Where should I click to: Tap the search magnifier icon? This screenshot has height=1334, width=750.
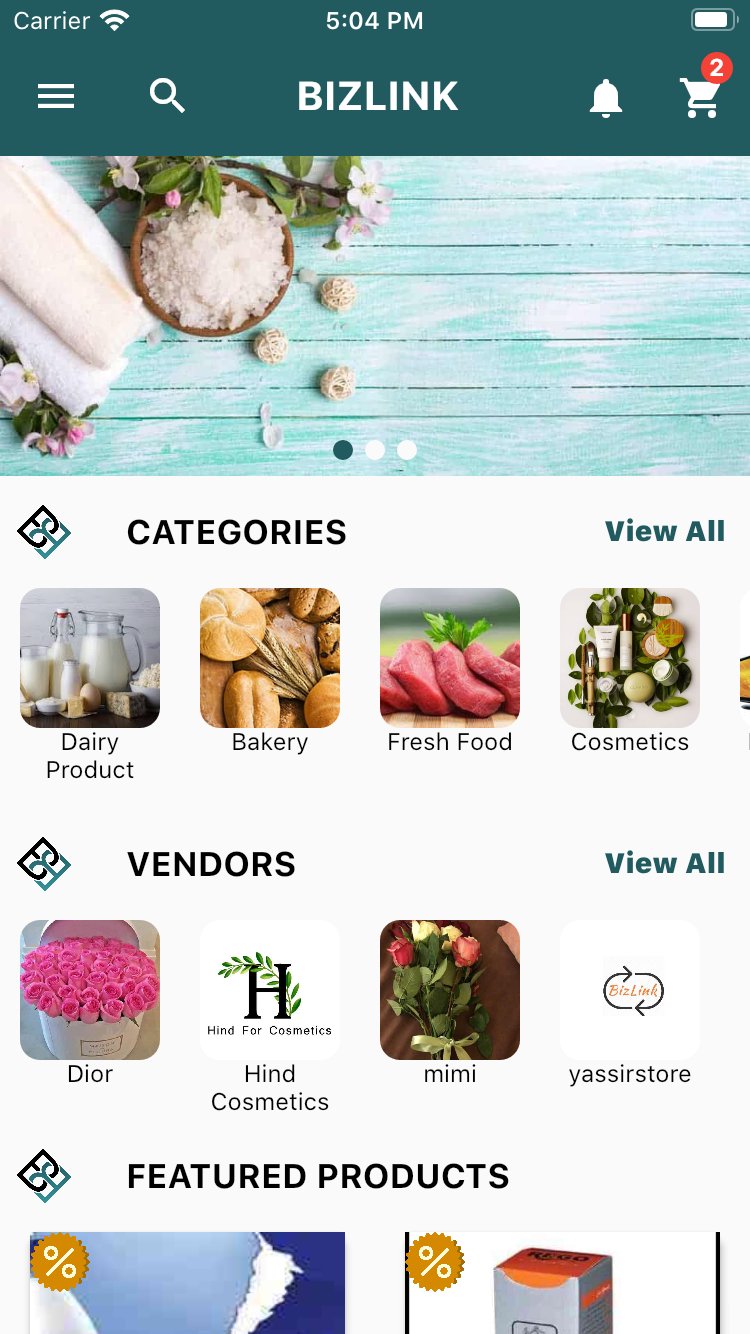[167, 96]
